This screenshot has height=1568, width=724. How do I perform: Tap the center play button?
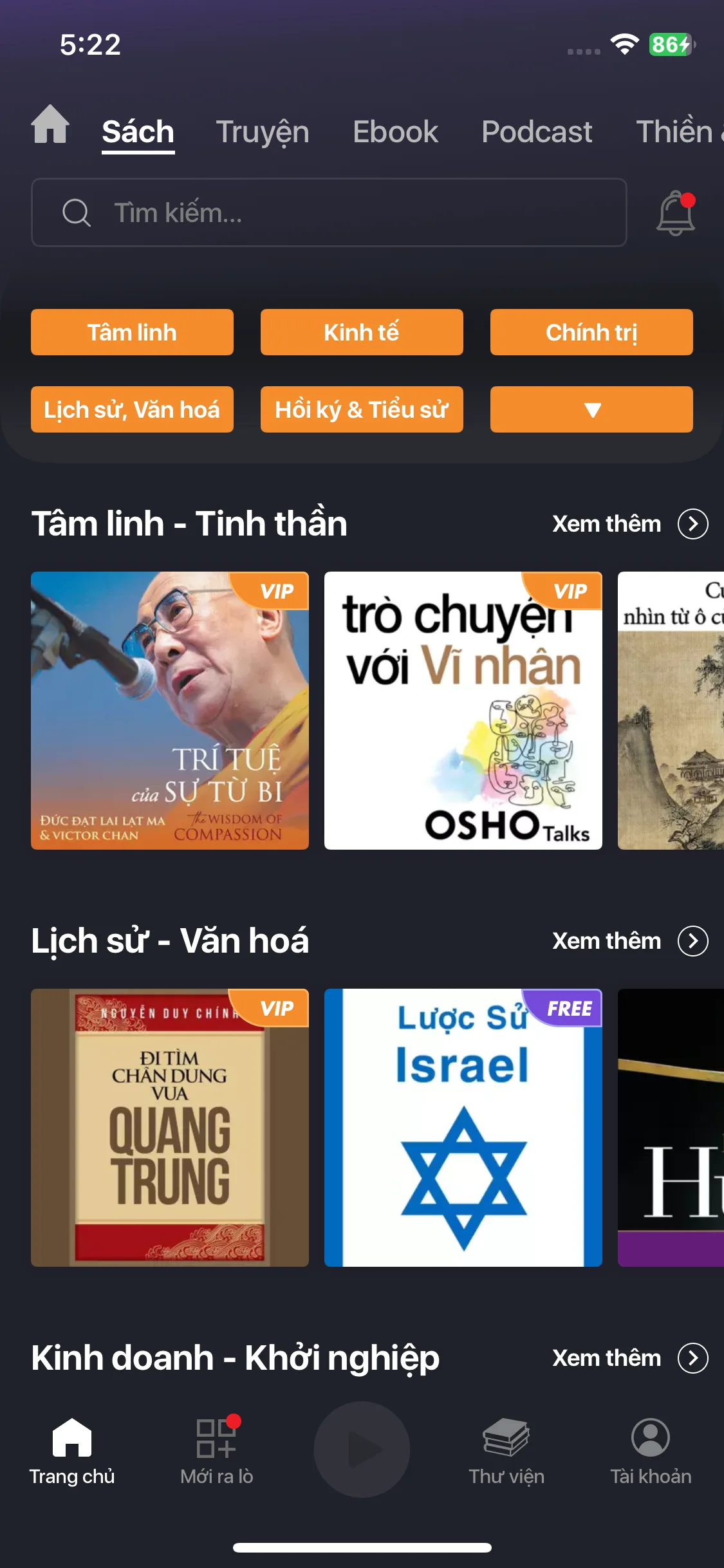coord(362,1450)
